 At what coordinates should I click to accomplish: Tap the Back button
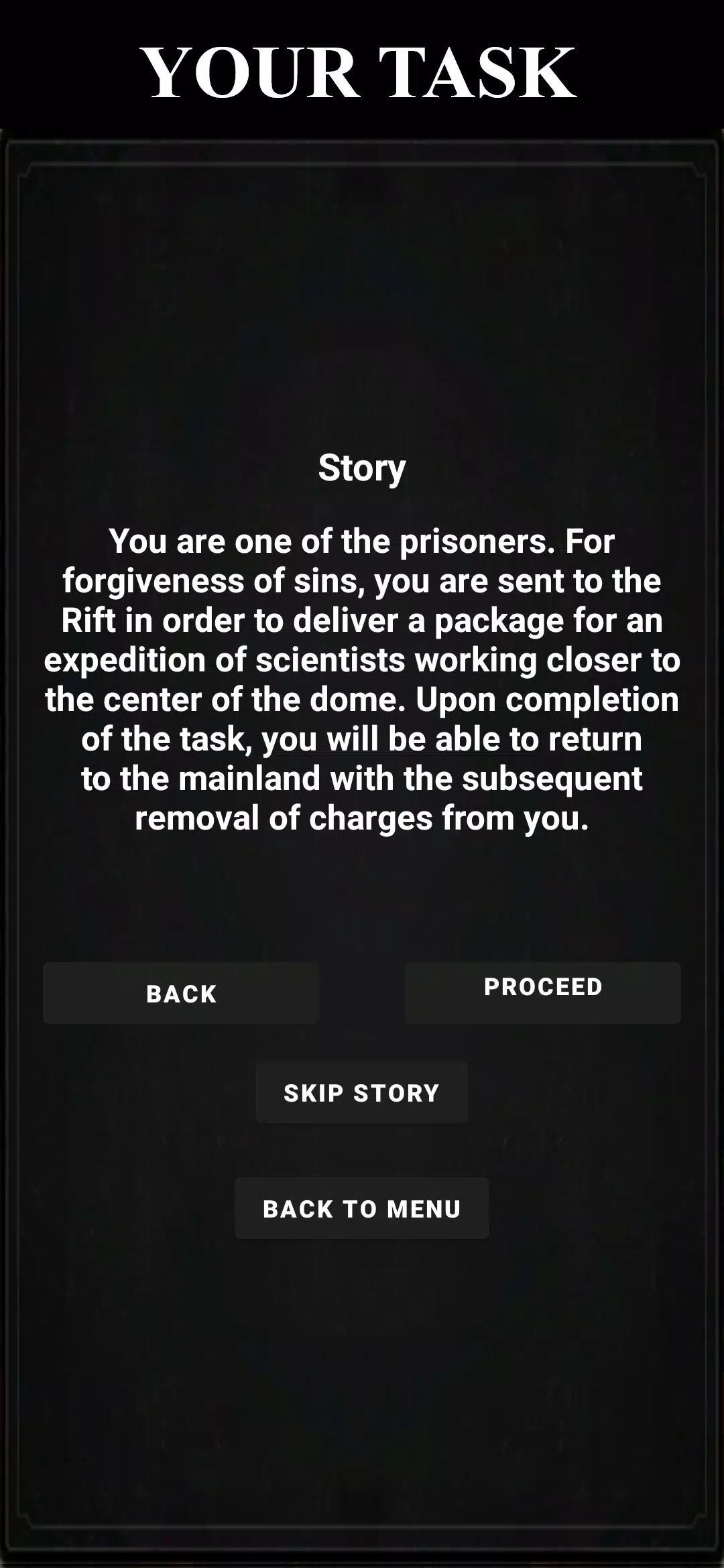pyautogui.click(x=181, y=993)
